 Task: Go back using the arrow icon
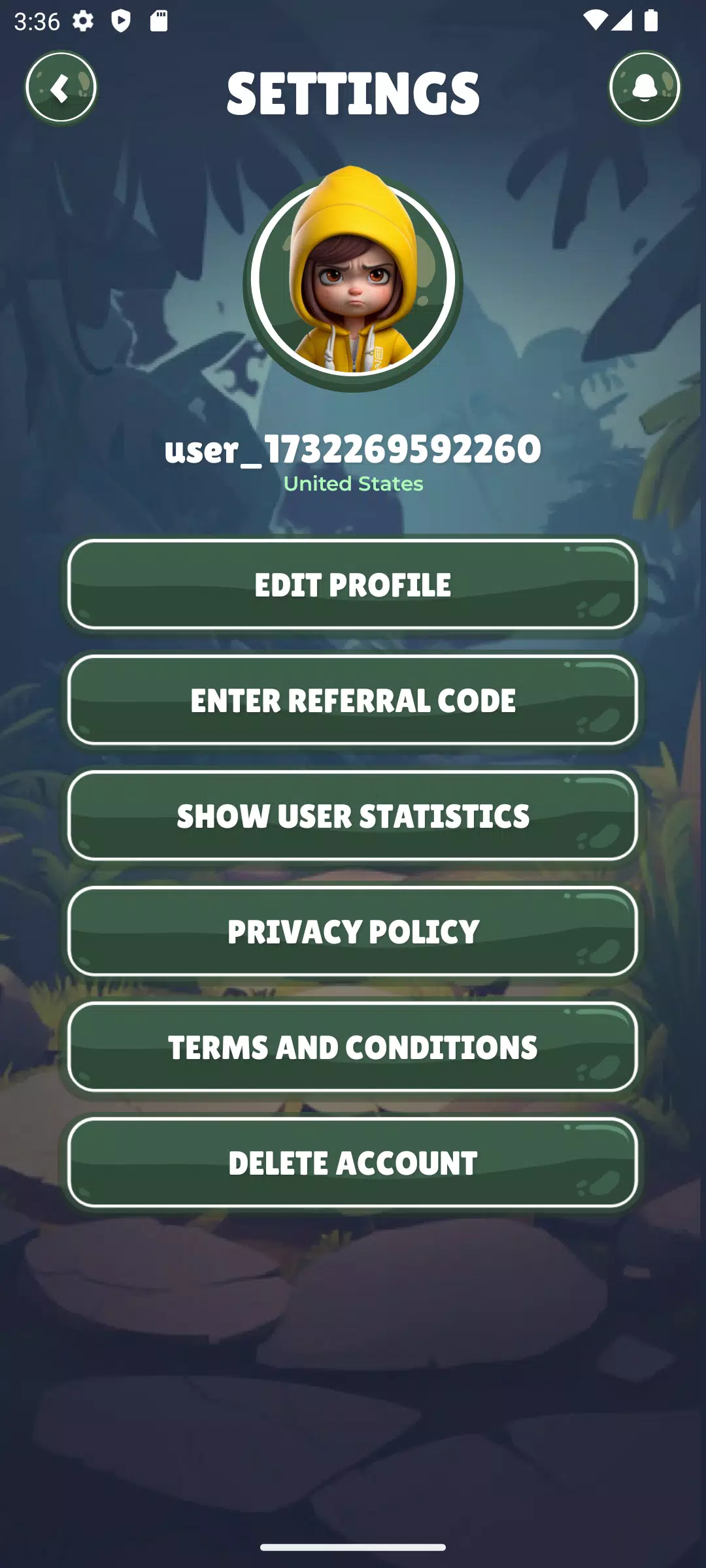(x=61, y=88)
